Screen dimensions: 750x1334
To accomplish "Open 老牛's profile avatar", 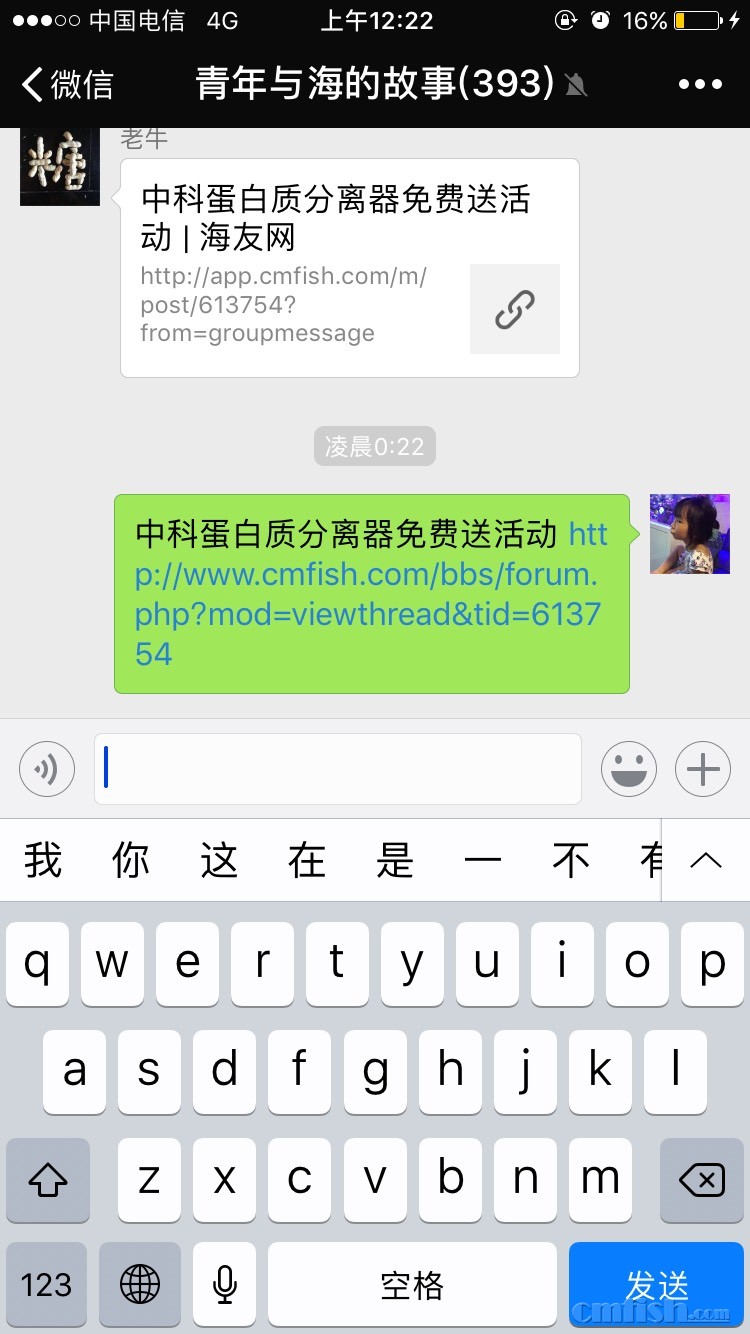I will [60, 166].
